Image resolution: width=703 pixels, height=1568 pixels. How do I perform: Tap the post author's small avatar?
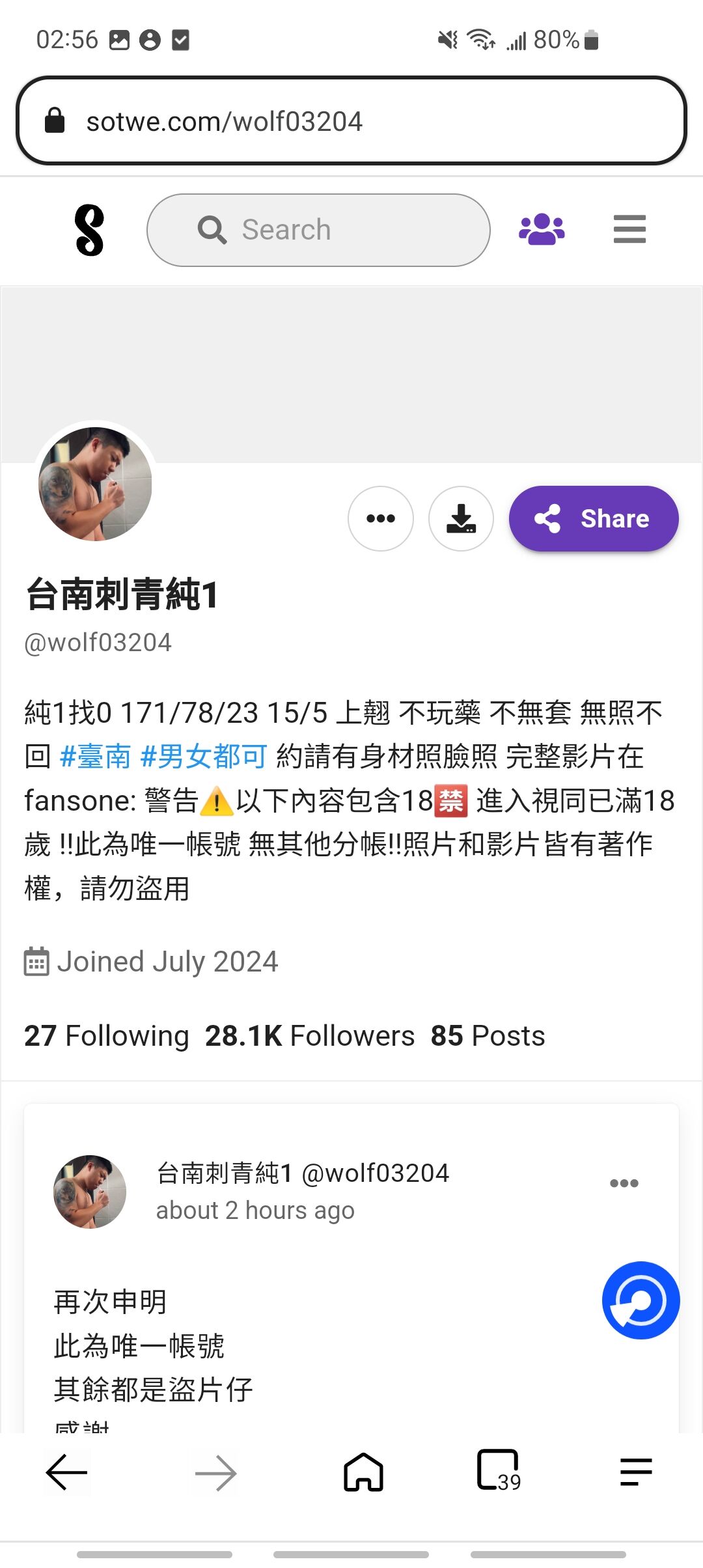point(90,1192)
